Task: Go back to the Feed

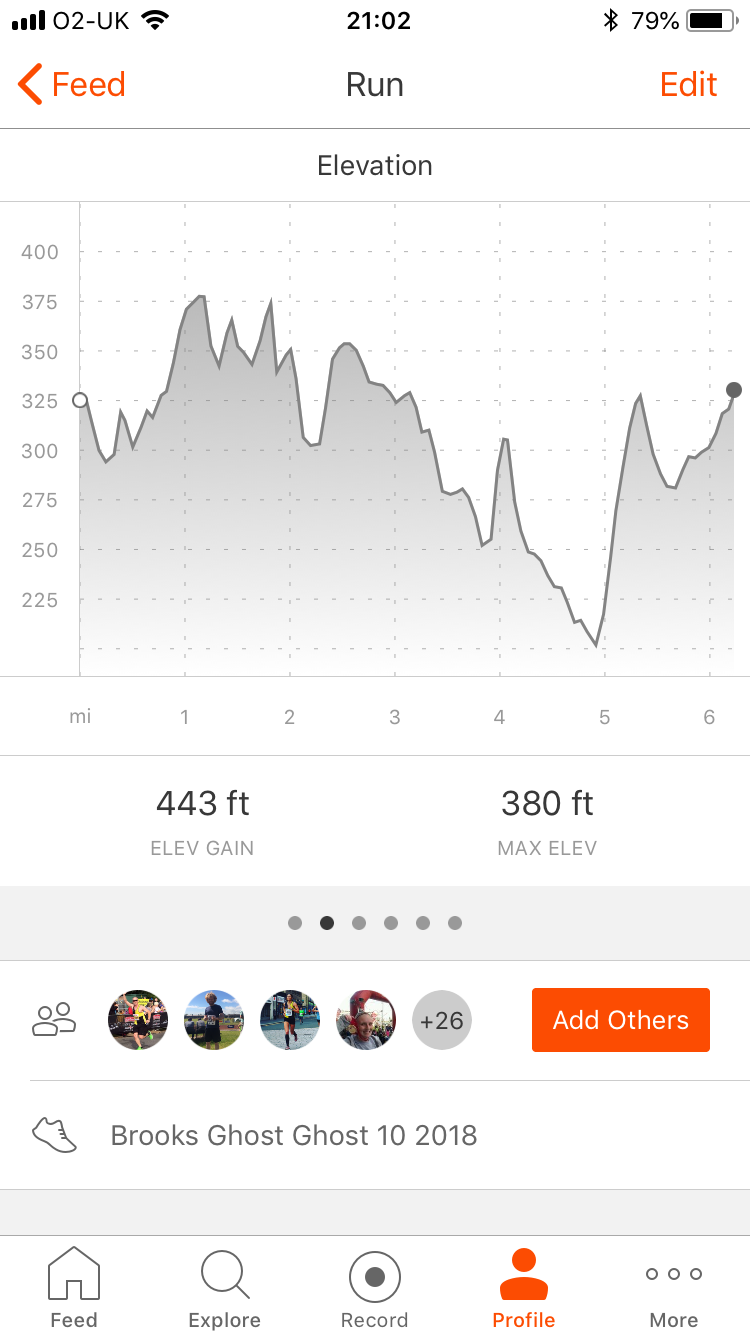Action: [72, 85]
